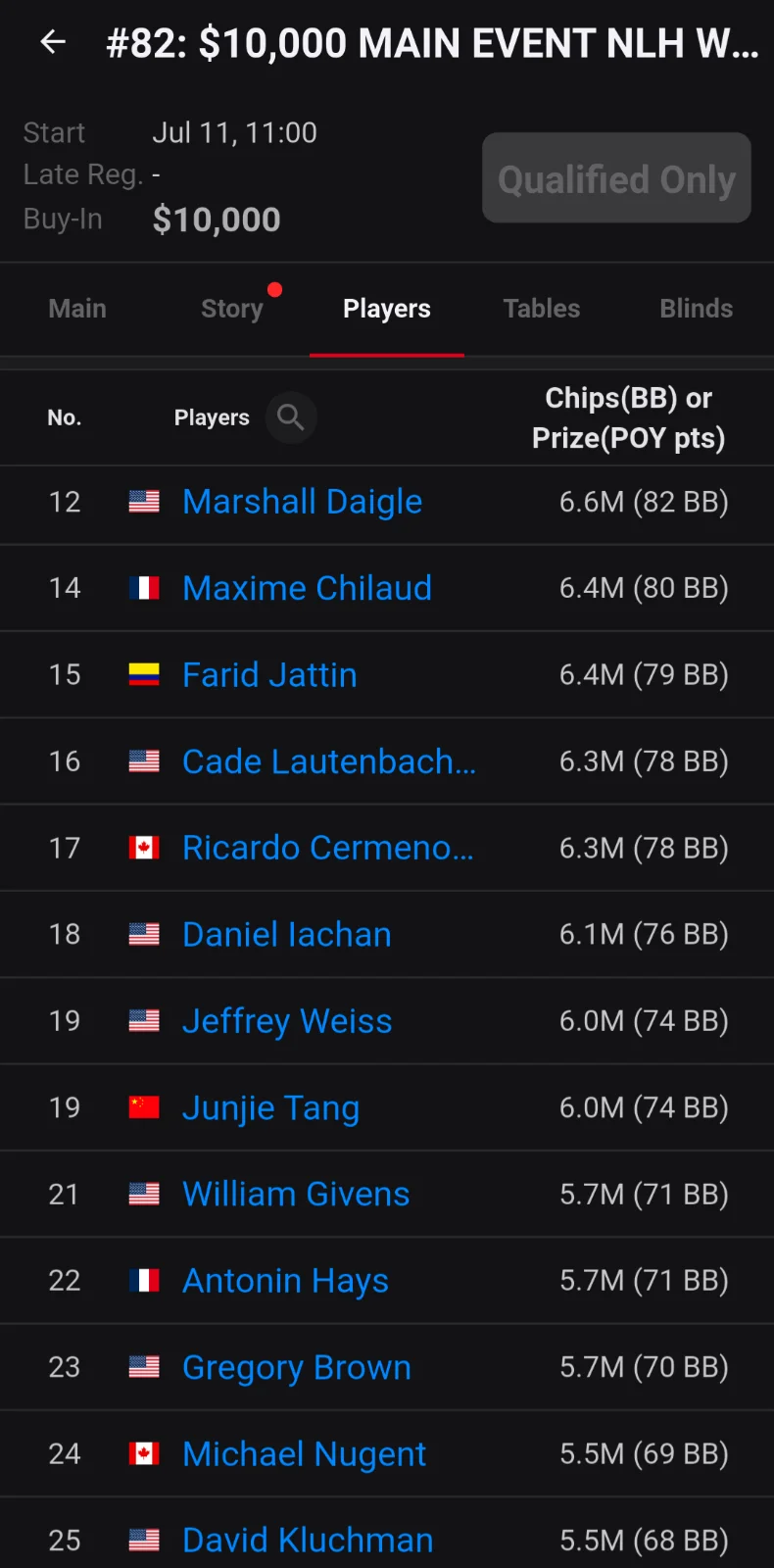View Antonin Hays's profile
The image size is (774, 1568).
(x=285, y=1281)
